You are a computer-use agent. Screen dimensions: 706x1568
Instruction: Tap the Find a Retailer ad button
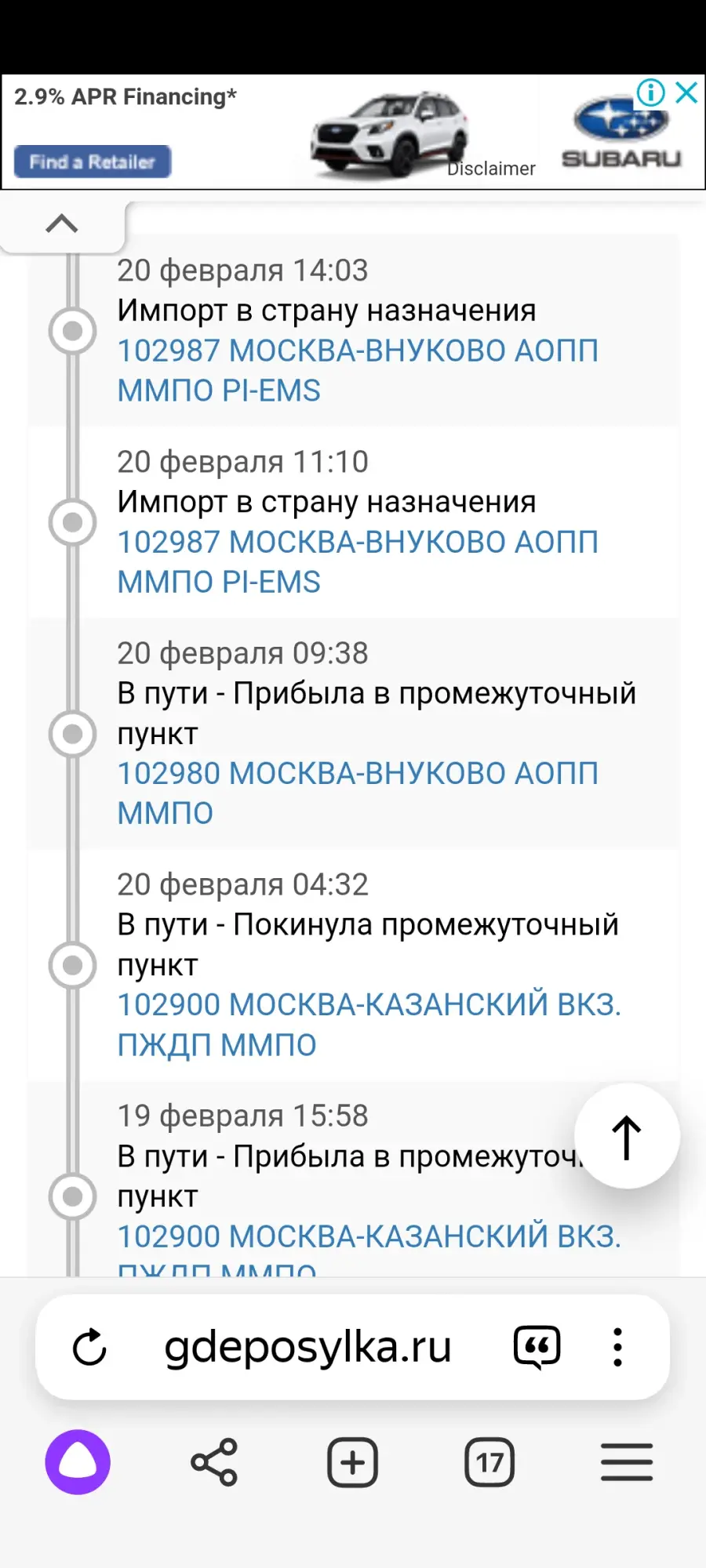coord(93,162)
